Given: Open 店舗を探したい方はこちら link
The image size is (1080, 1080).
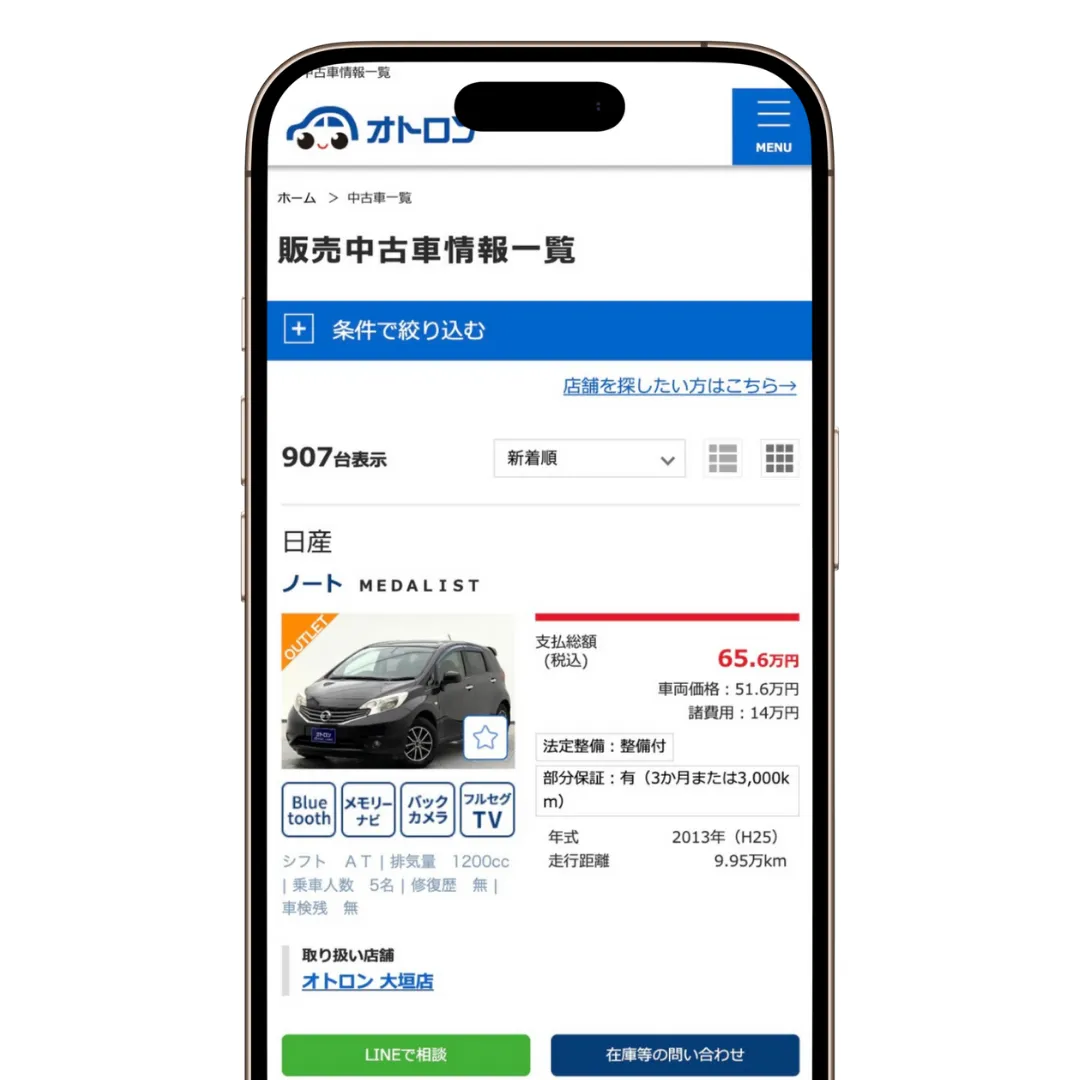Looking at the screenshot, I should [x=679, y=386].
